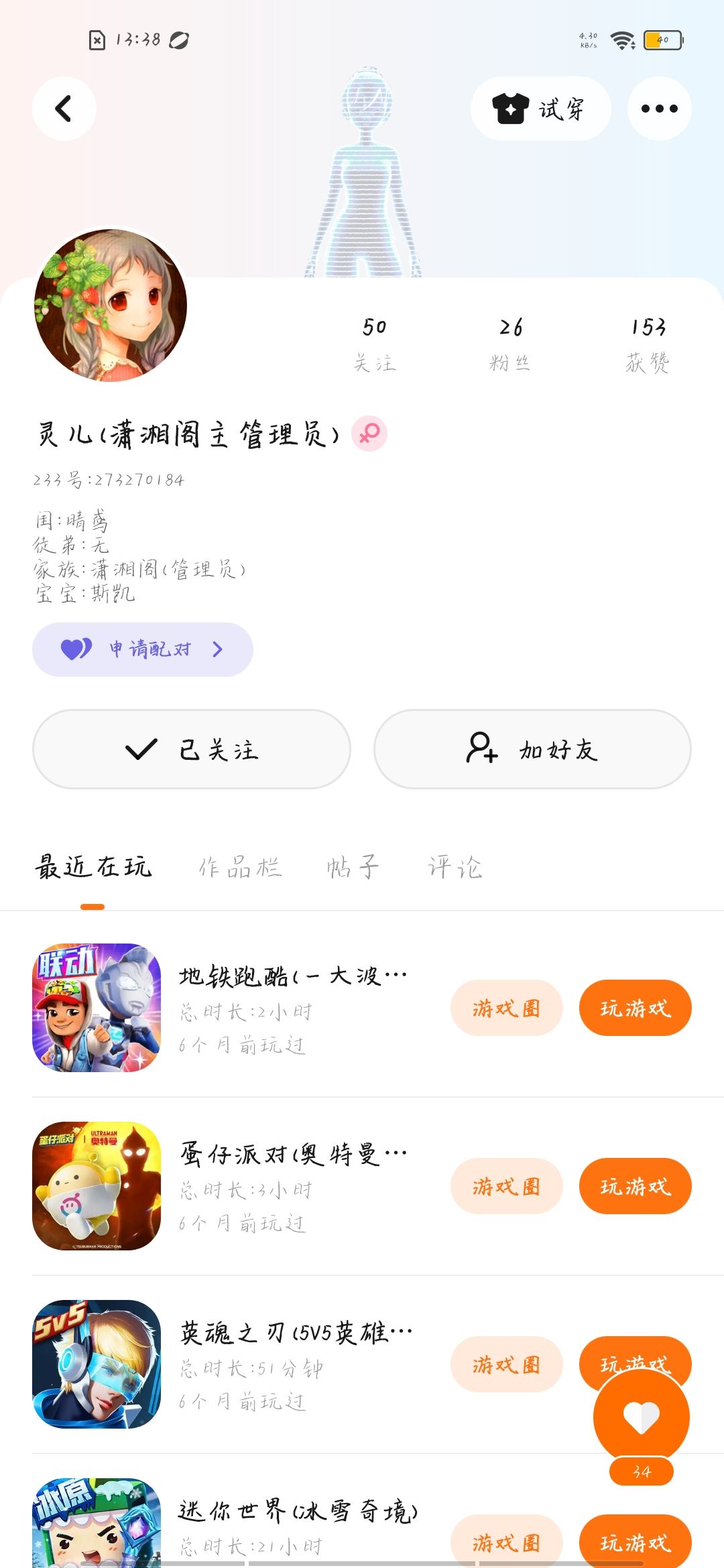Open the three-dot more options menu

click(659, 109)
